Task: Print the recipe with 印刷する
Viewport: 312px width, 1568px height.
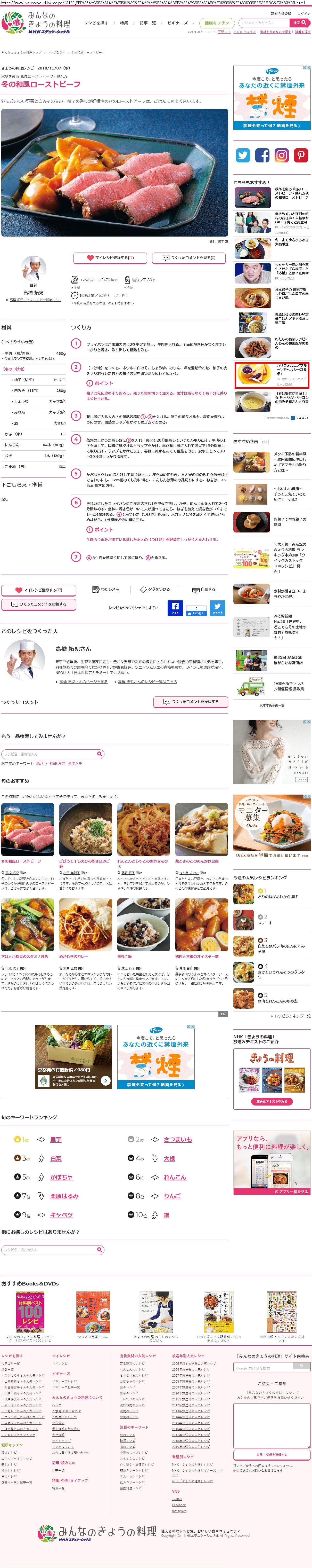Action: click(x=203, y=589)
